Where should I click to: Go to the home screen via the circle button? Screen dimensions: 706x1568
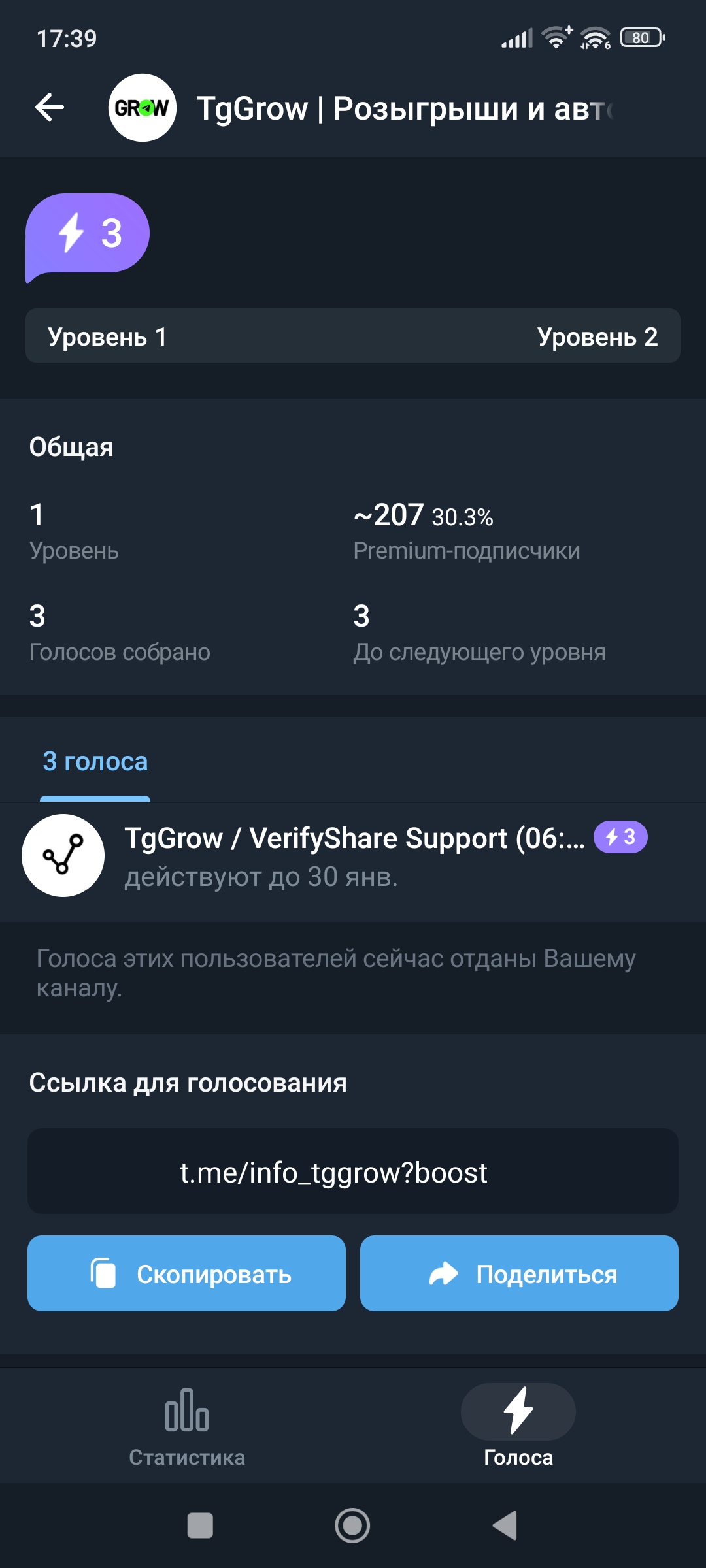[352, 1526]
